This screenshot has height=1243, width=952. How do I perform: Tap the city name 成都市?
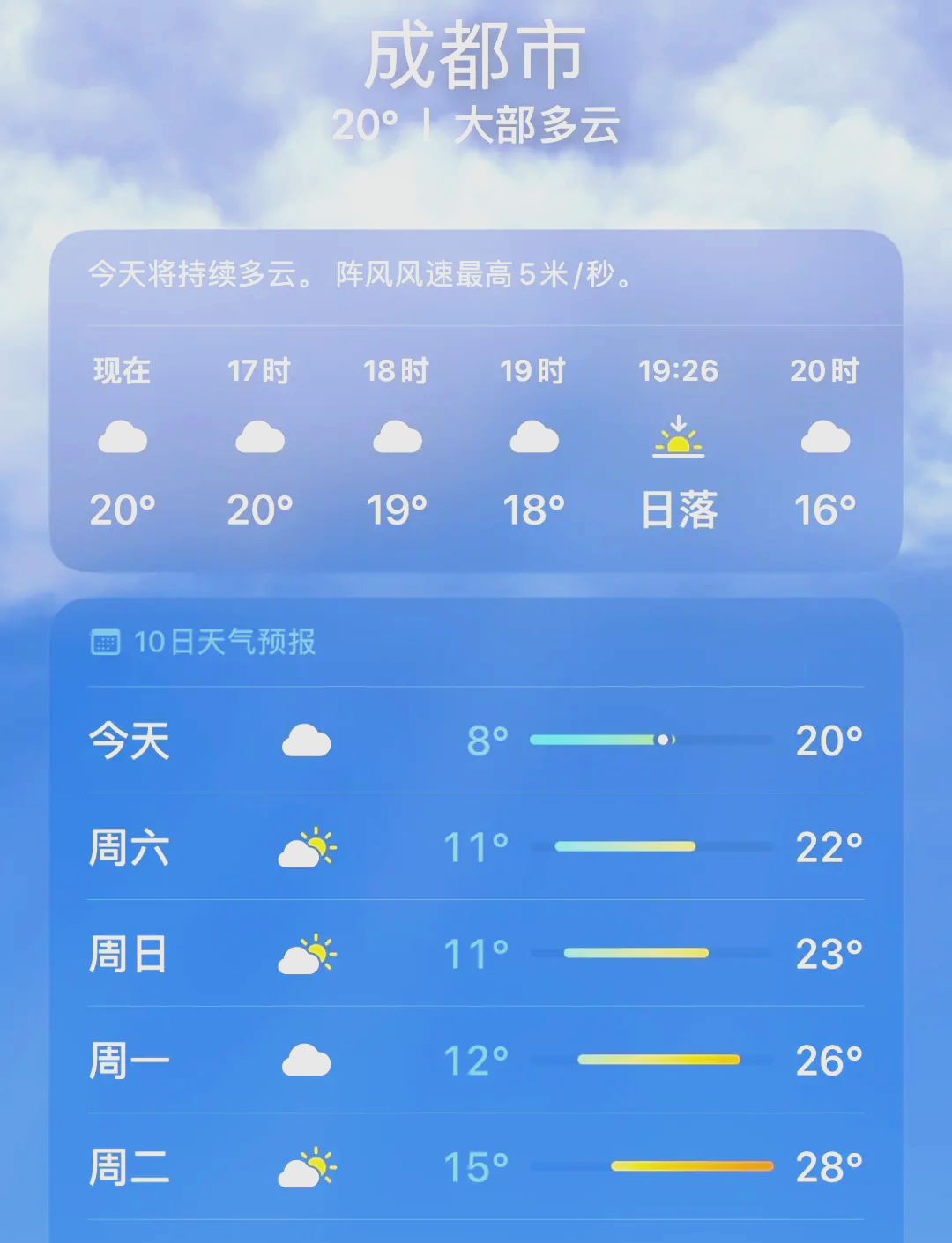pos(476,57)
